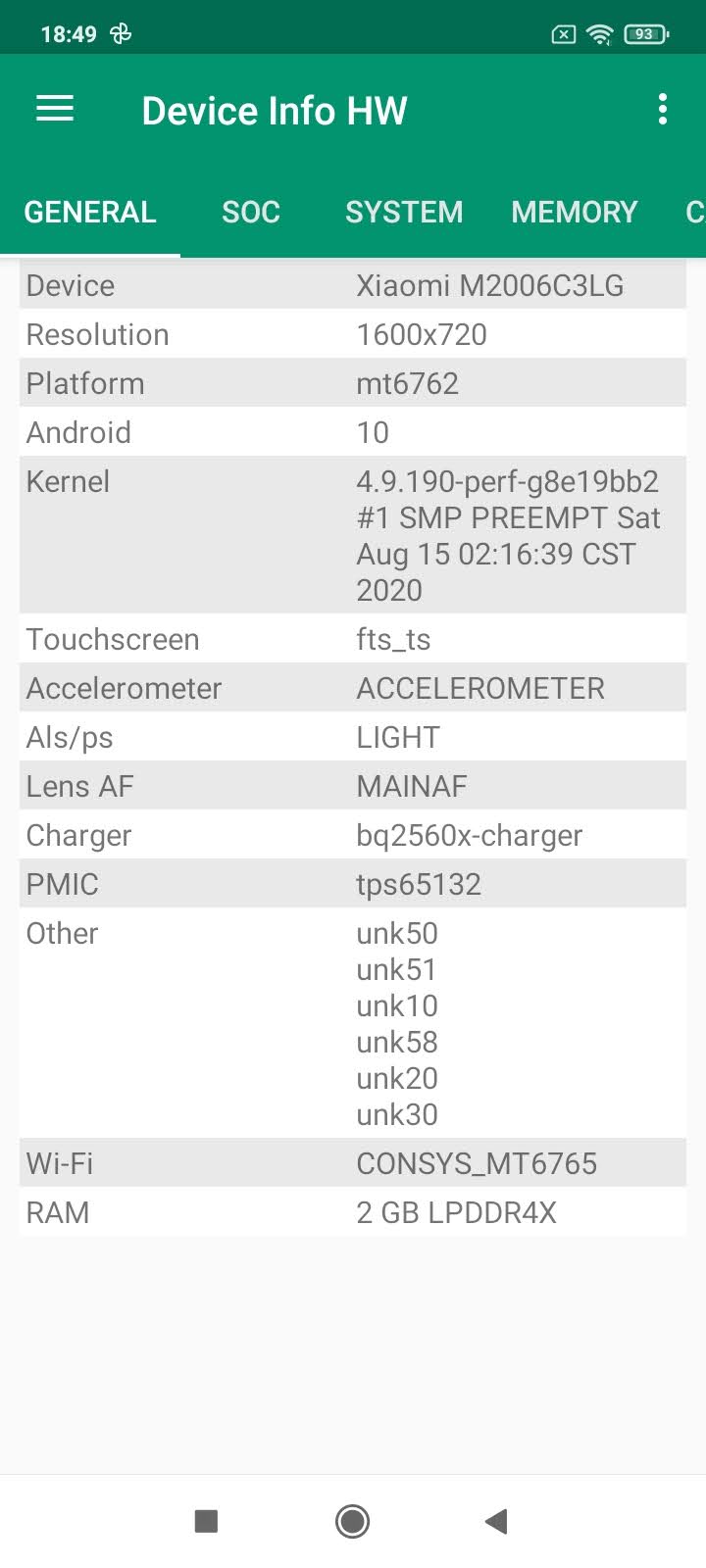Switch to the SYSTEM tab
706x1568 pixels.
[404, 212]
